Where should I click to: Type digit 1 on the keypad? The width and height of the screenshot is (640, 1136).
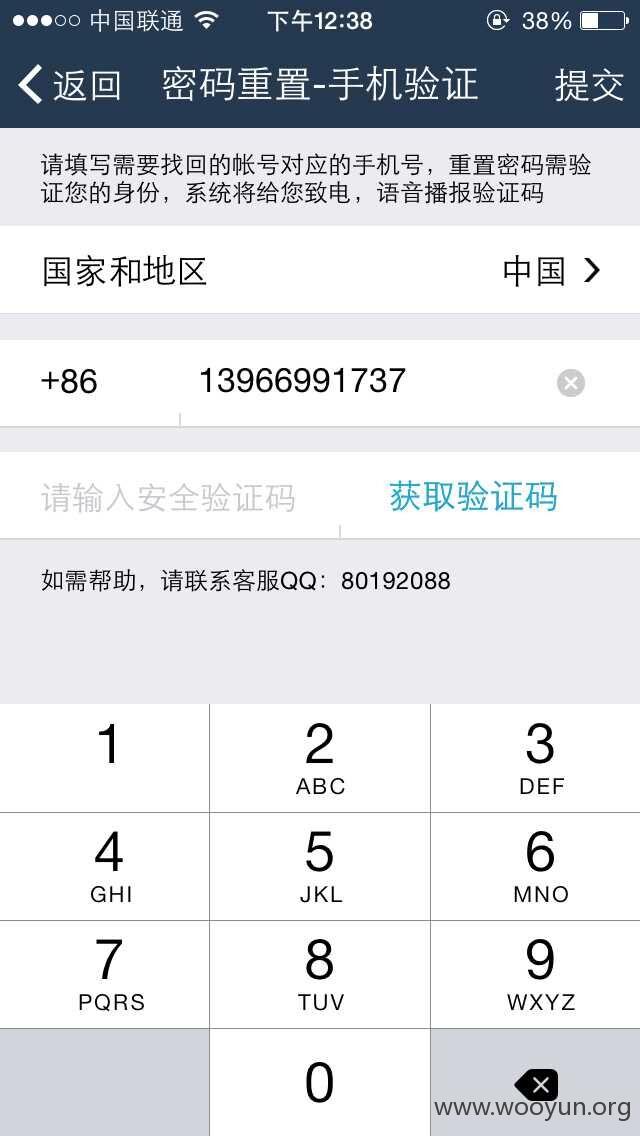(105, 758)
